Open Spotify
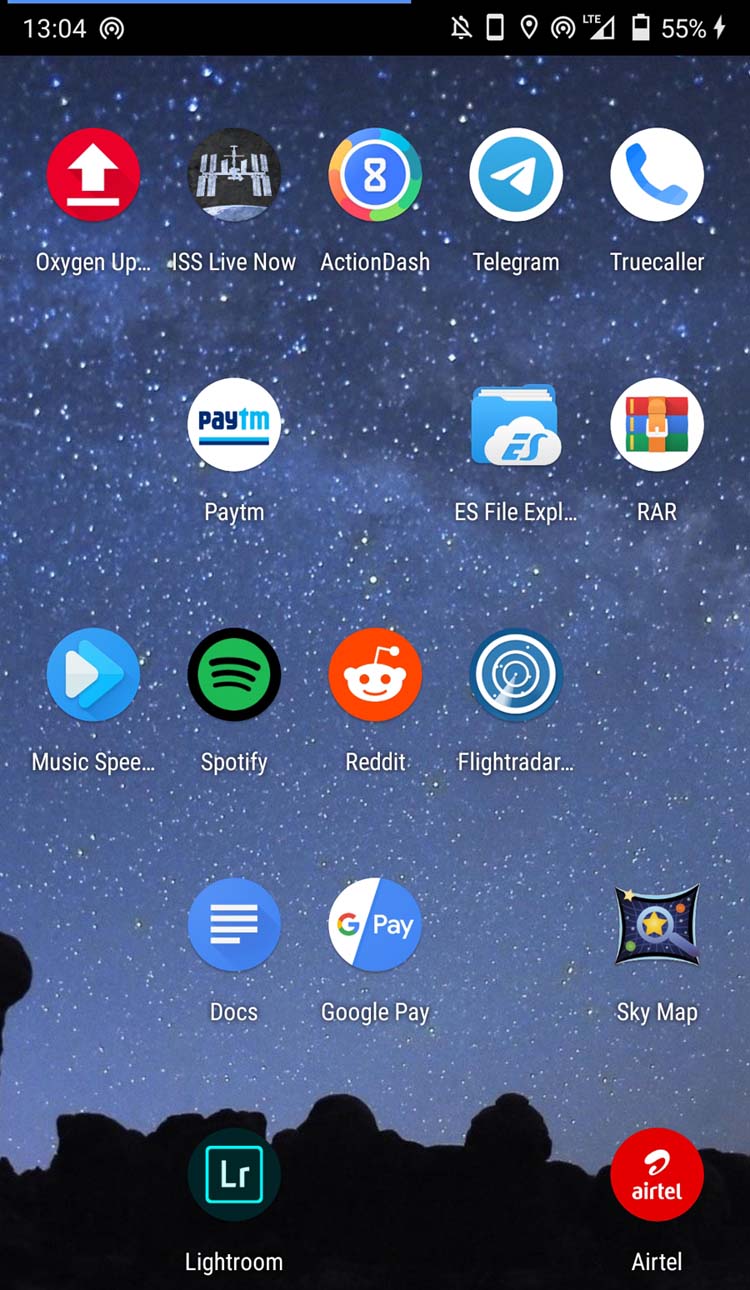 234,675
